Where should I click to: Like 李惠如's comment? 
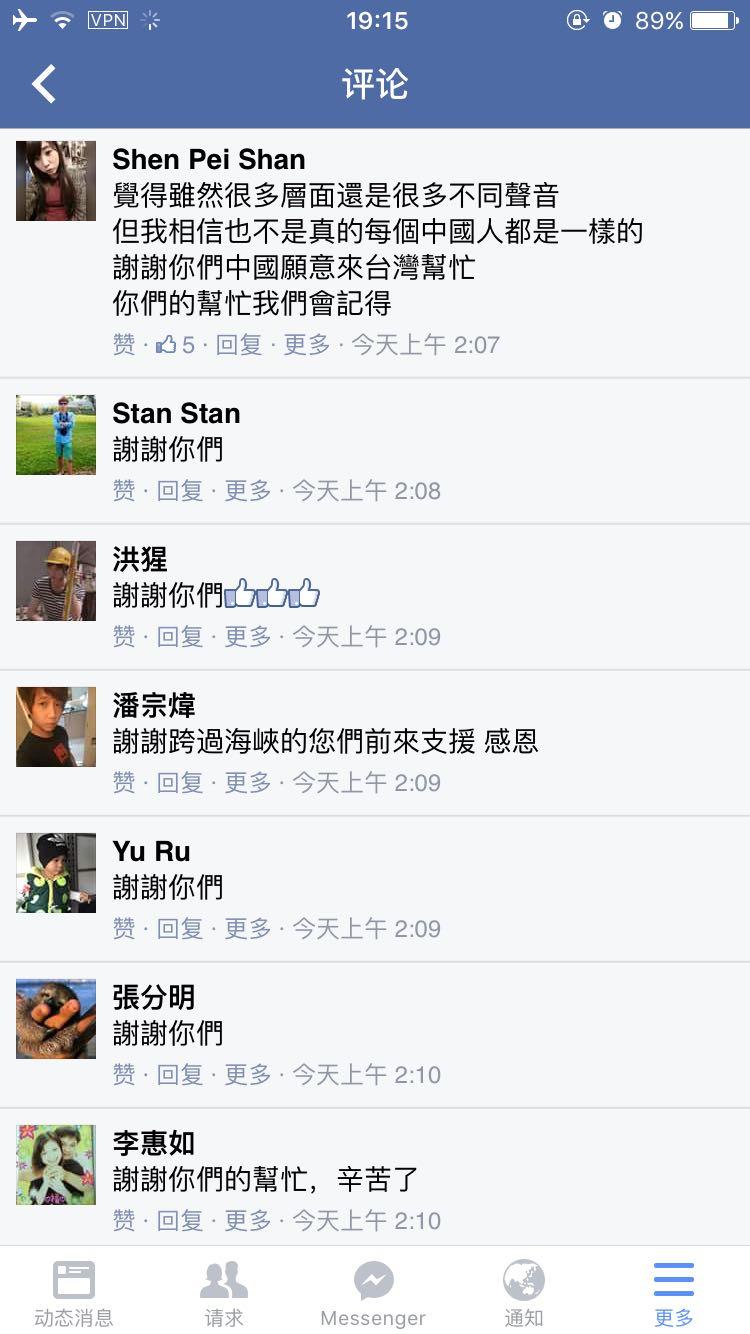coord(124,1221)
